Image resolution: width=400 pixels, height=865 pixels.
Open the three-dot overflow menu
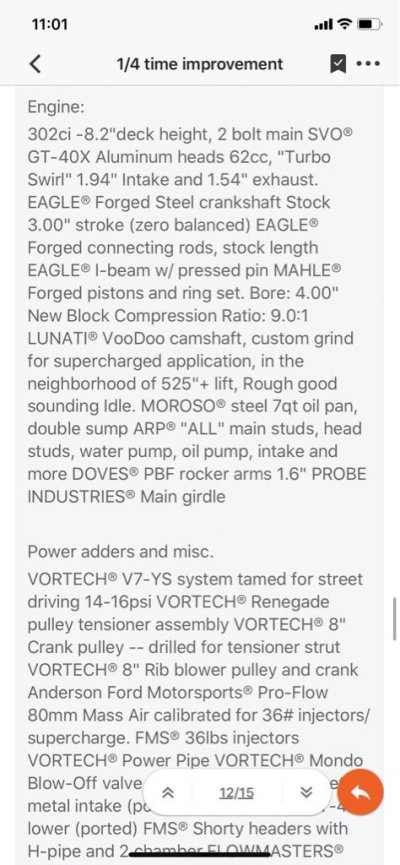point(368,64)
